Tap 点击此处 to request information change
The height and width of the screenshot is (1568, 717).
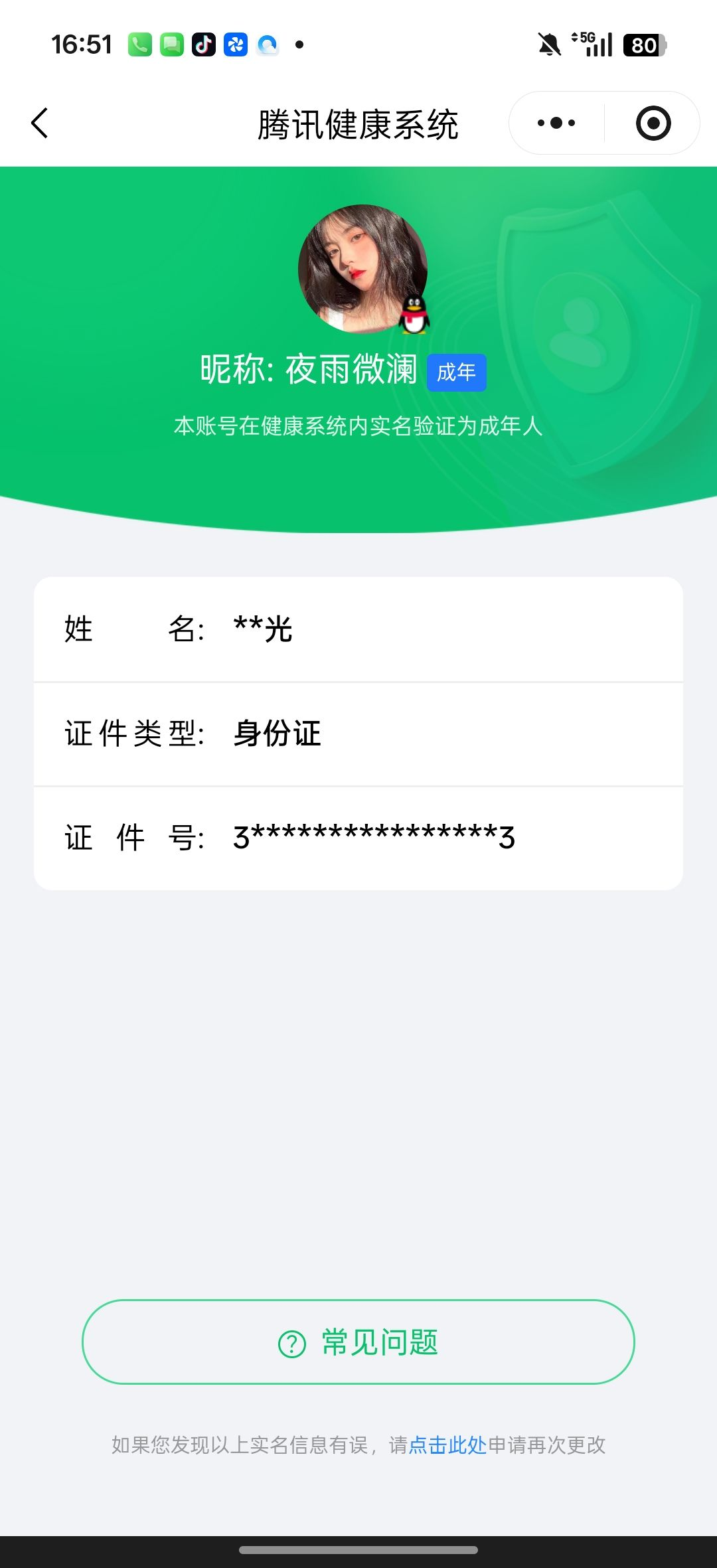click(x=447, y=1445)
